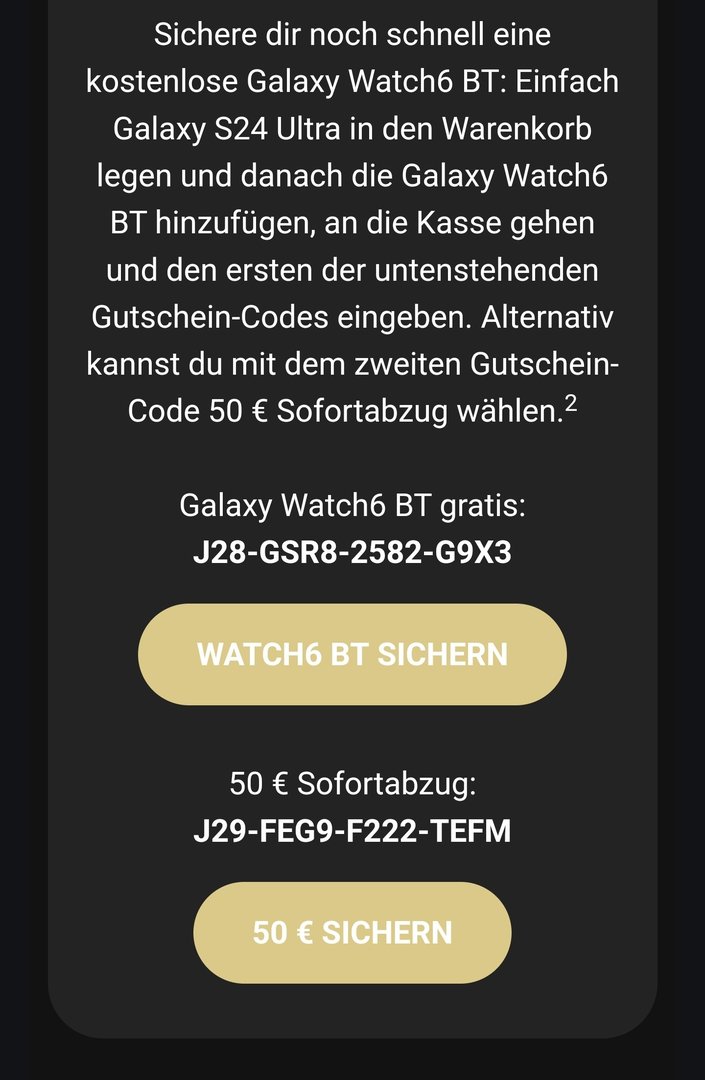Claim the 50 € SICHERN offer

tap(352, 932)
